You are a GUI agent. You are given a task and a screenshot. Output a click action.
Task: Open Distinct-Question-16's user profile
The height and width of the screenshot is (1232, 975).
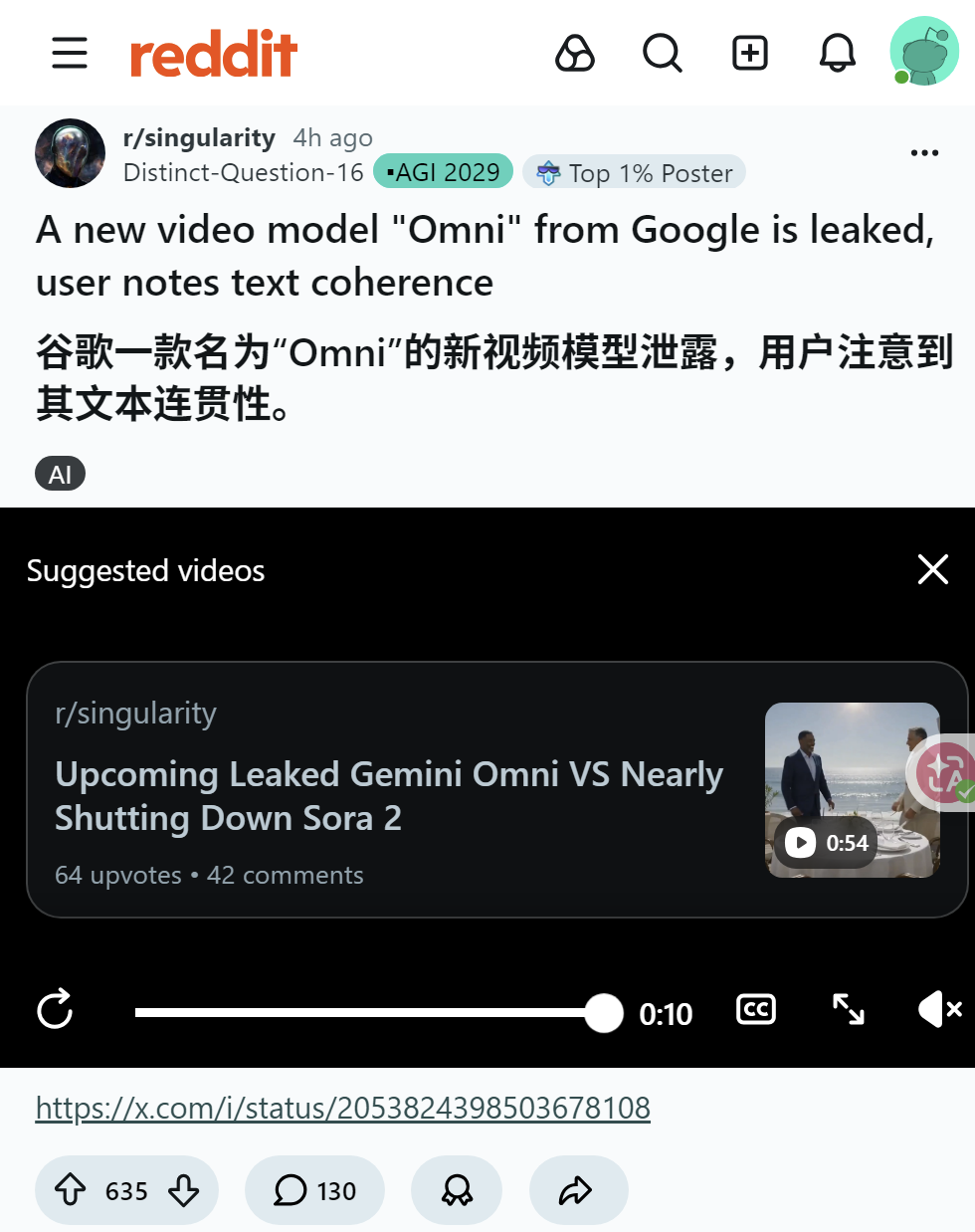pos(244,172)
